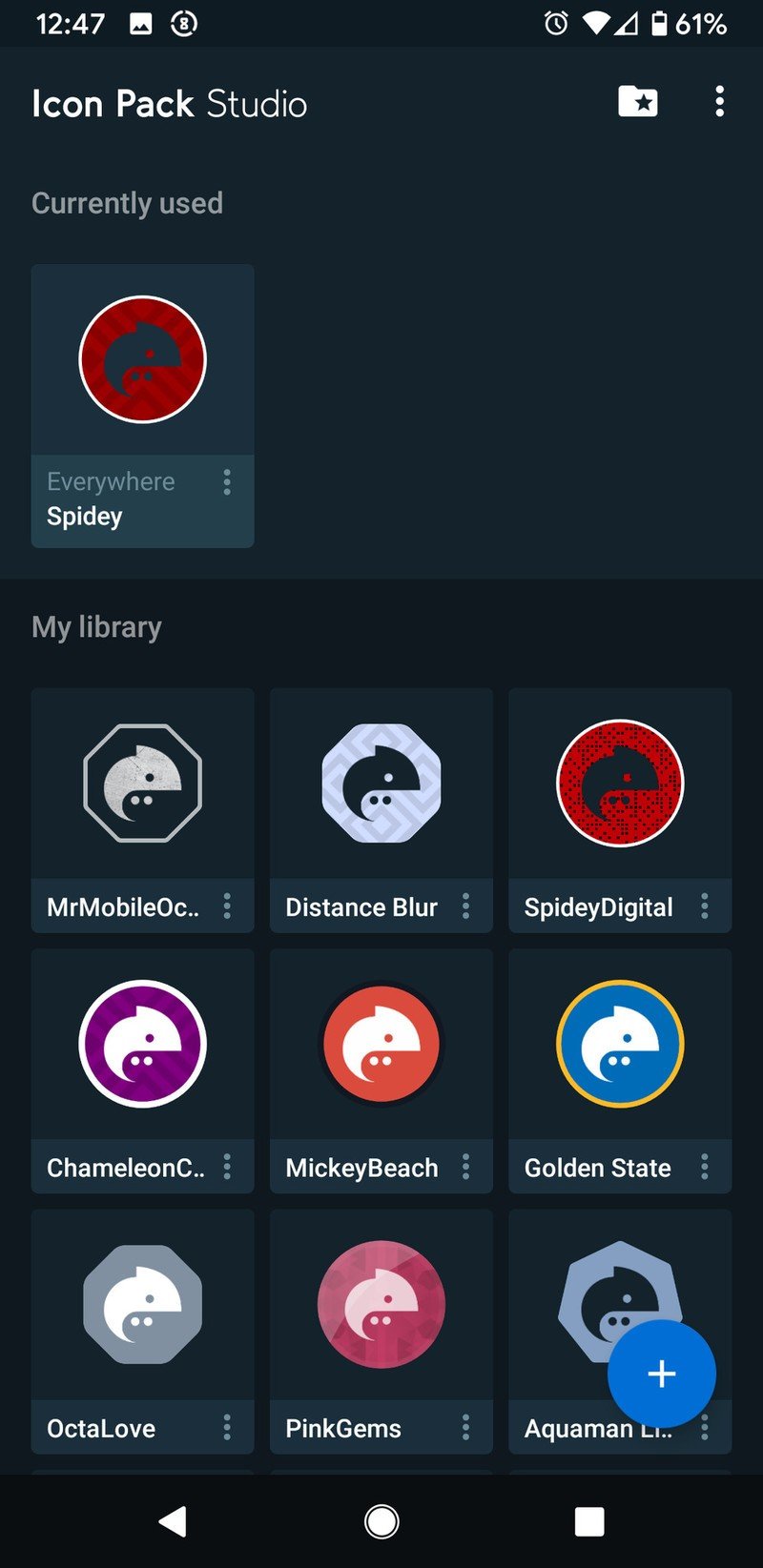
Task: Open the PinkGems icon pack
Action: [x=381, y=1304]
